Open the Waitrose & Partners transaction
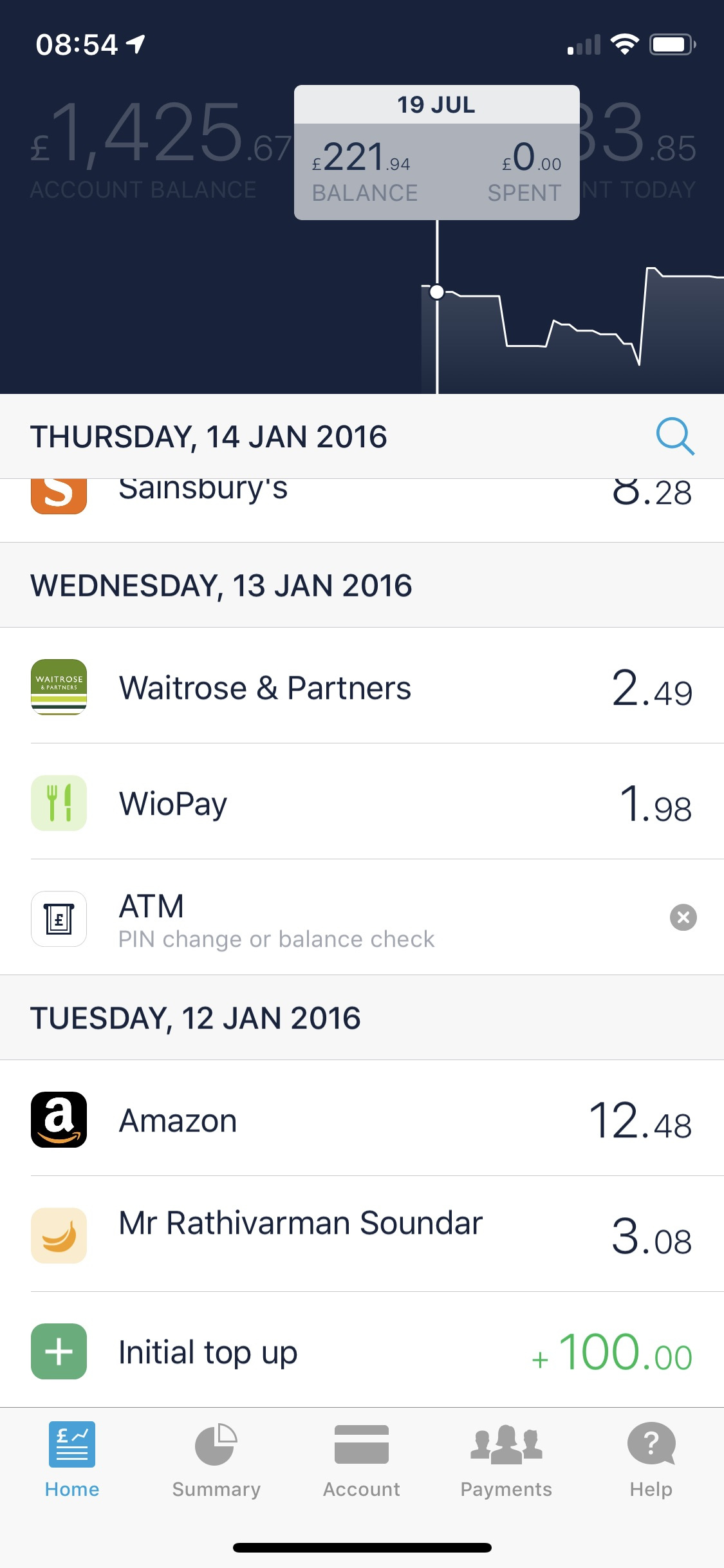 (x=362, y=687)
